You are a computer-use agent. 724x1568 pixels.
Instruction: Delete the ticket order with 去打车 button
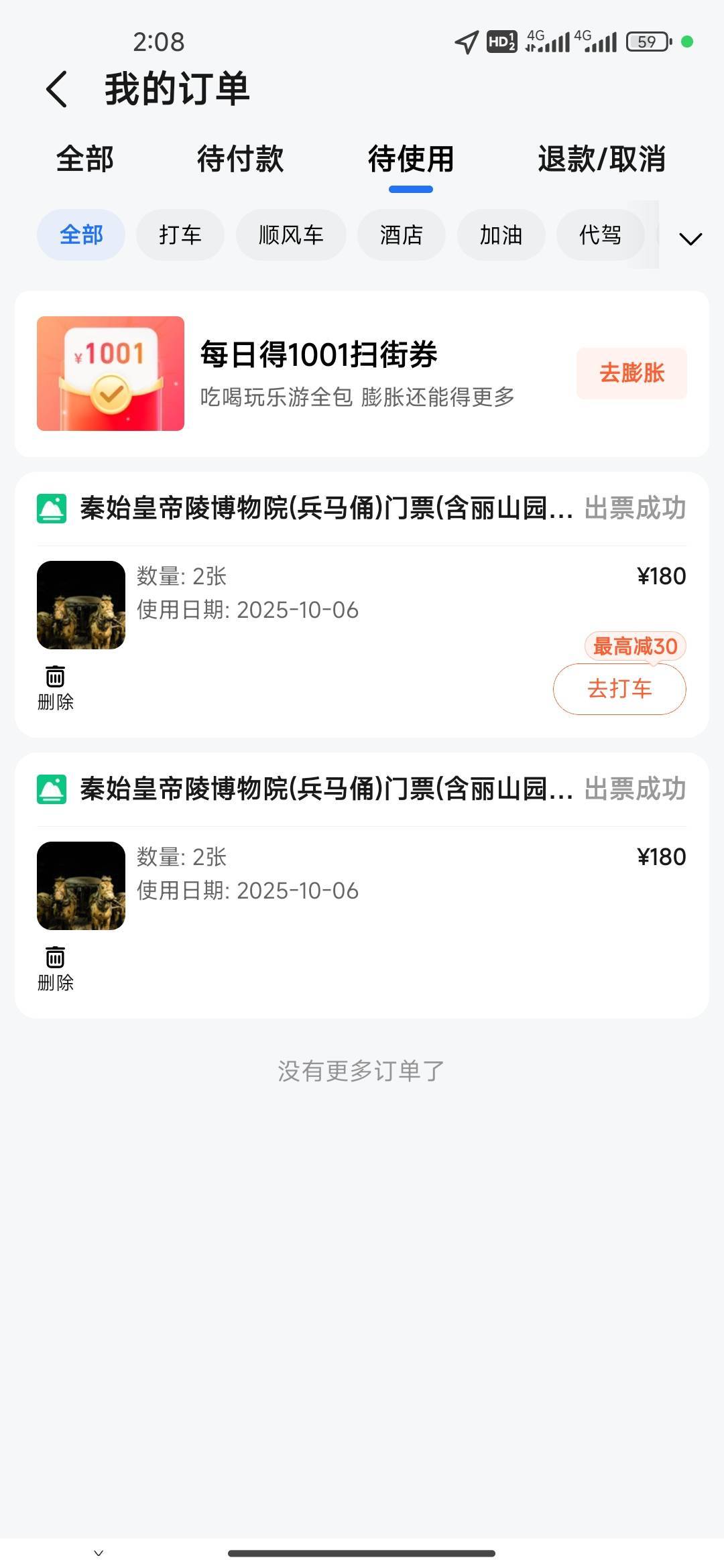[55, 688]
